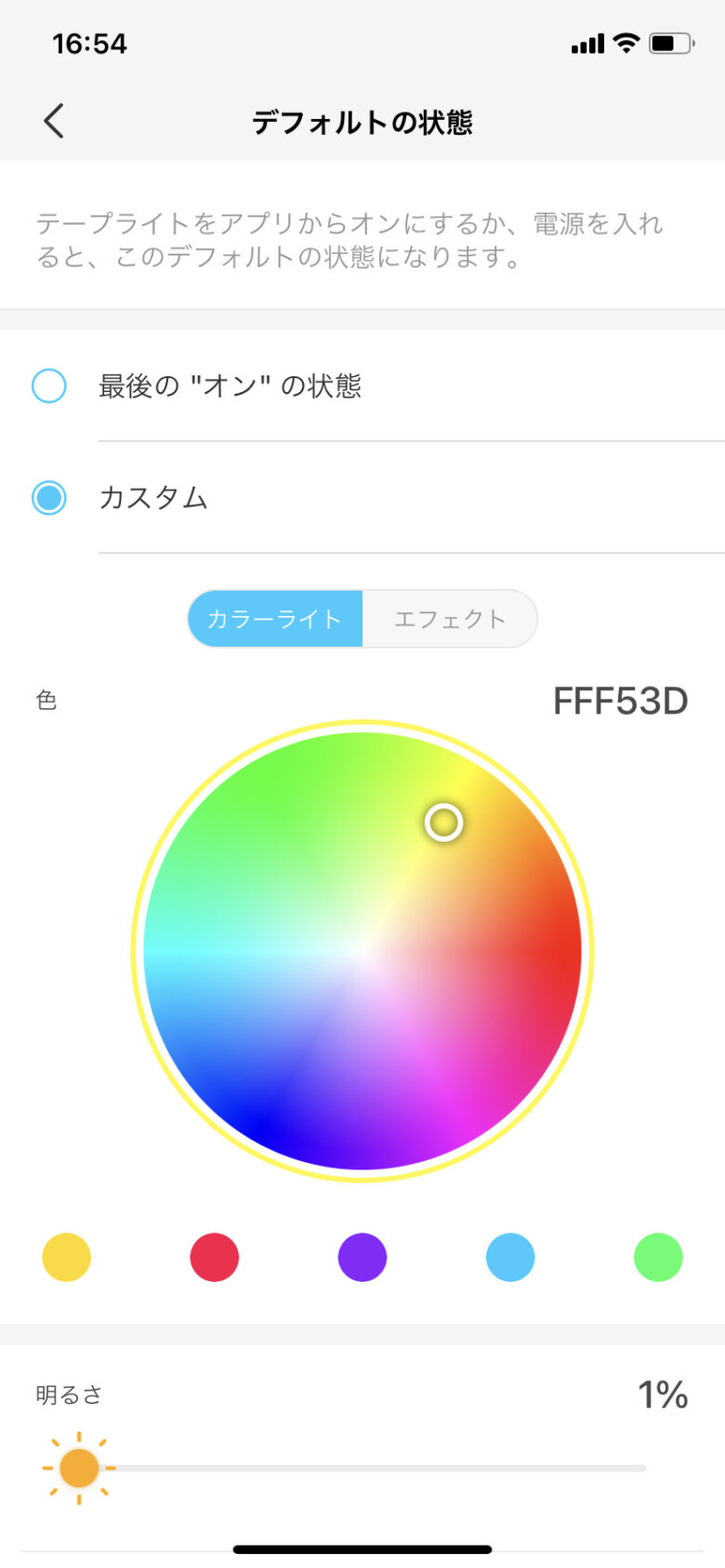The height and width of the screenshot is (1568, 725).
Task: Choose the light blue preset color
Action: point(510,1258)
